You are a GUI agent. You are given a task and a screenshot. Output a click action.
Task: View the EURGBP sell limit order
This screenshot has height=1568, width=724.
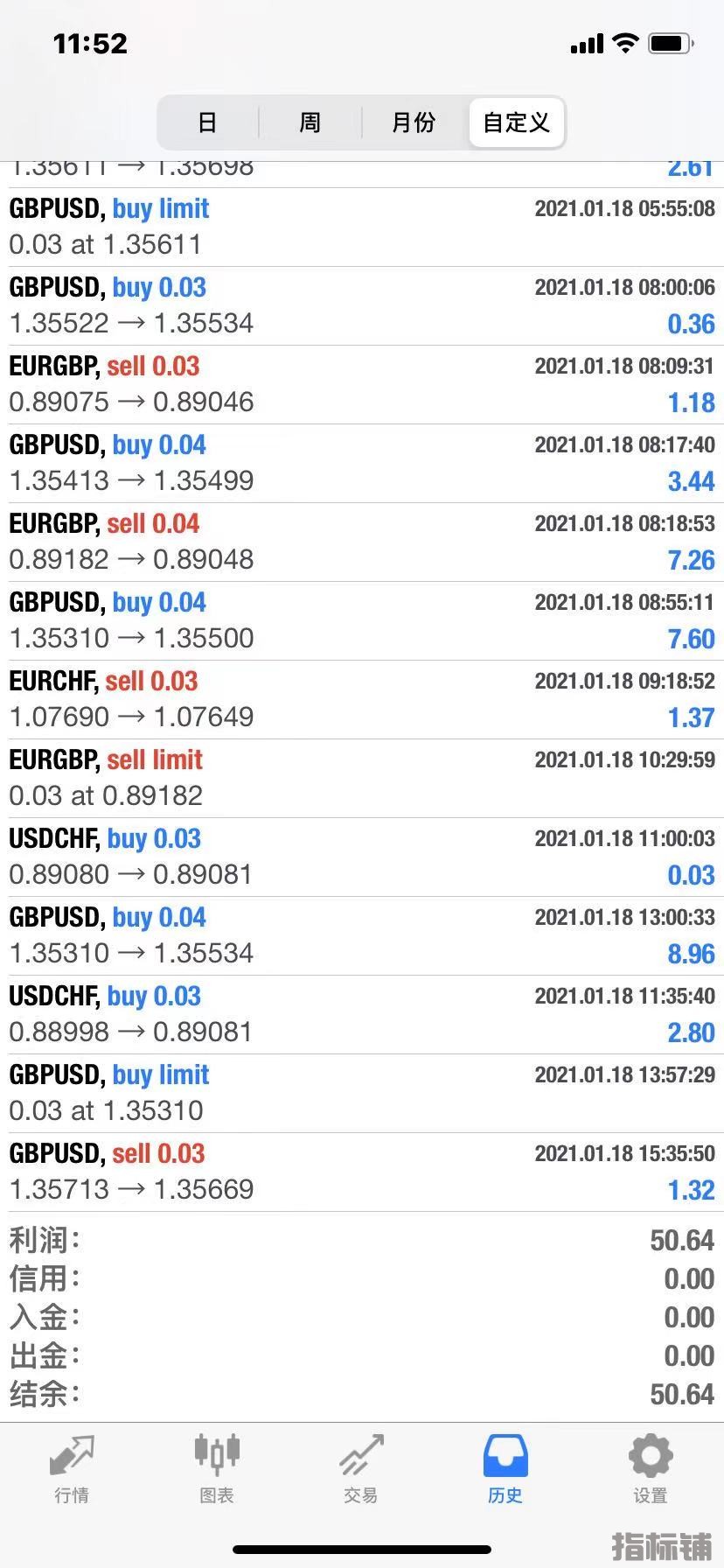pos(362,778)
